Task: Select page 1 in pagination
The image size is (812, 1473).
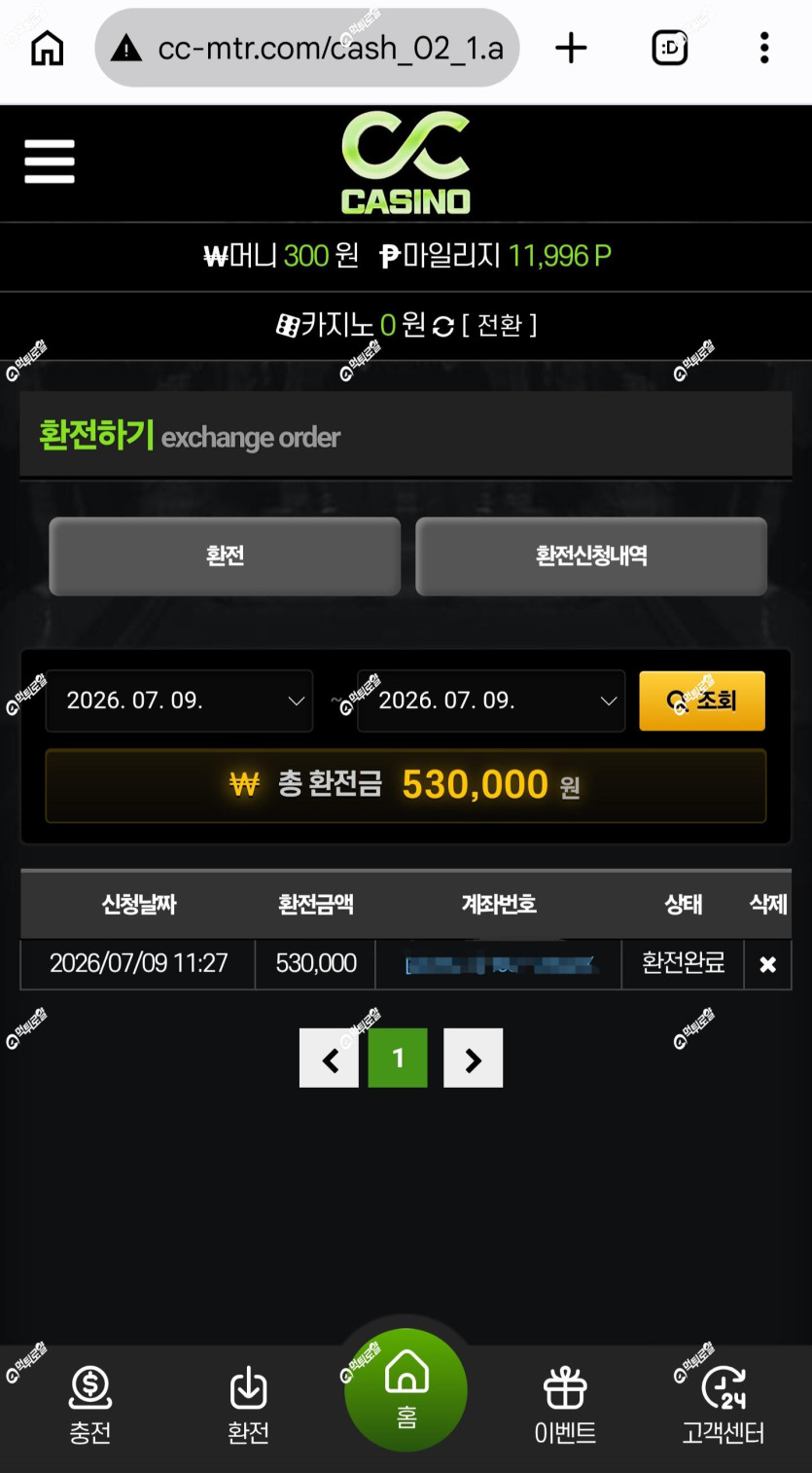Action: 398,1059
